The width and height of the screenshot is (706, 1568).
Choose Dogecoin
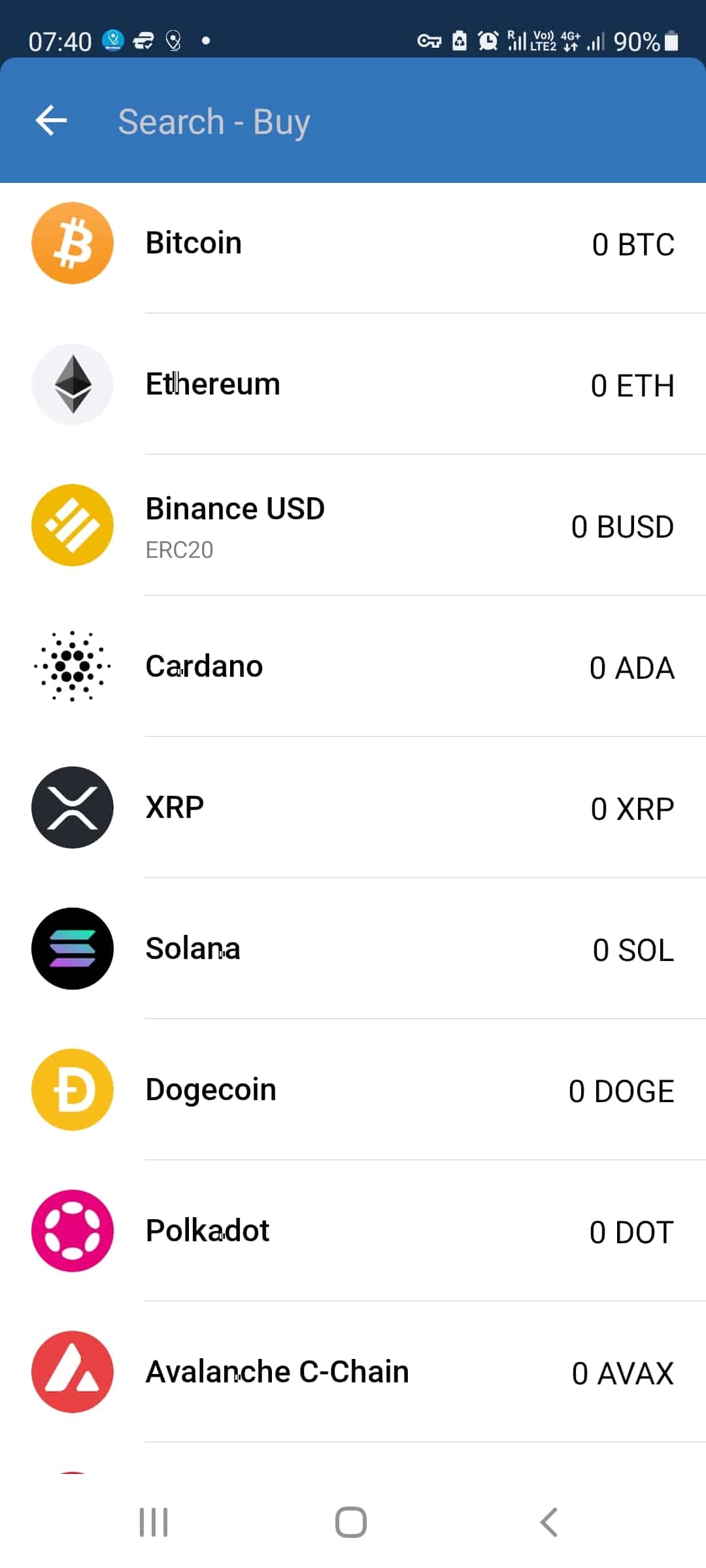pyautogui.click(x=353, y=1090)
